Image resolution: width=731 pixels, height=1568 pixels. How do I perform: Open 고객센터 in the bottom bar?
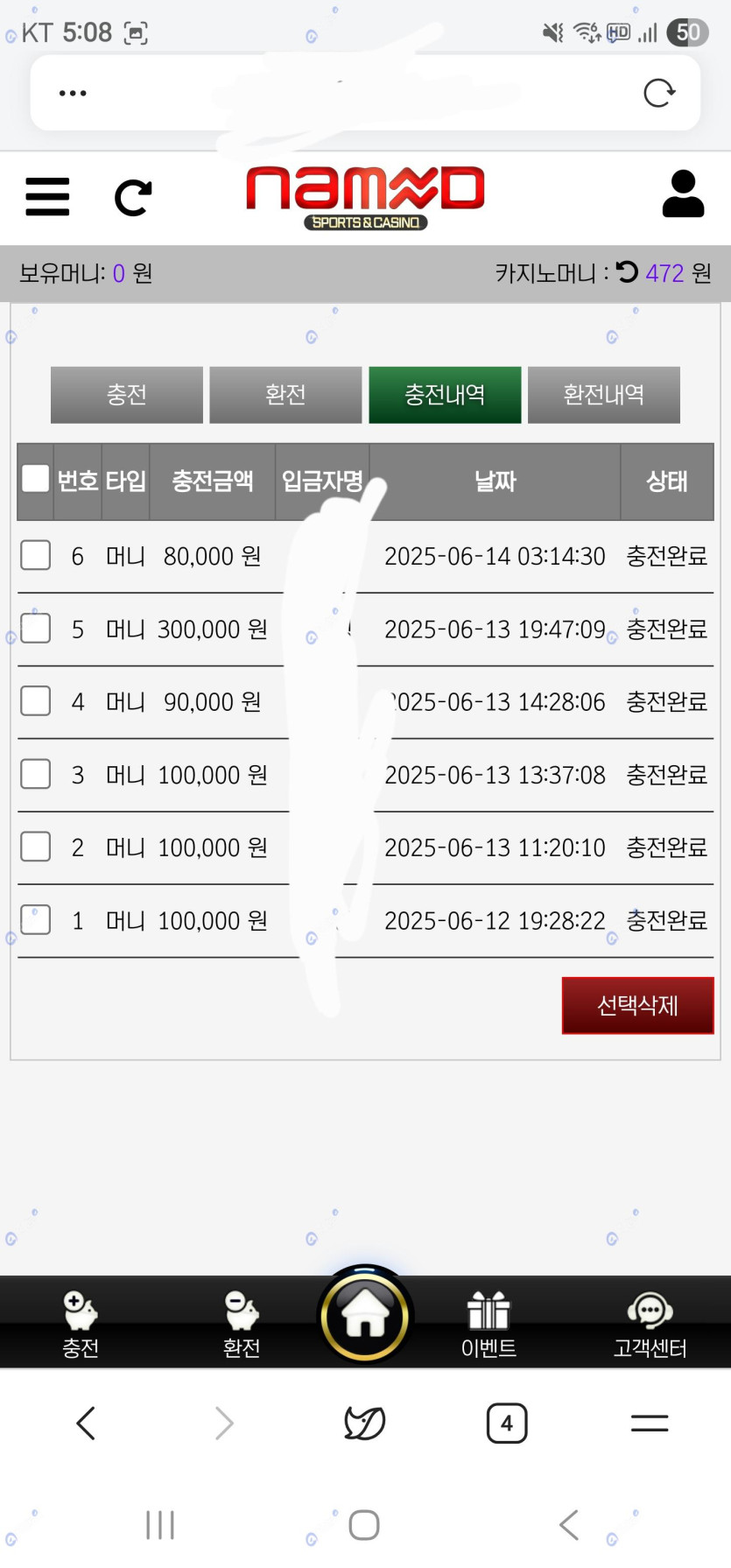[650, 1324]
